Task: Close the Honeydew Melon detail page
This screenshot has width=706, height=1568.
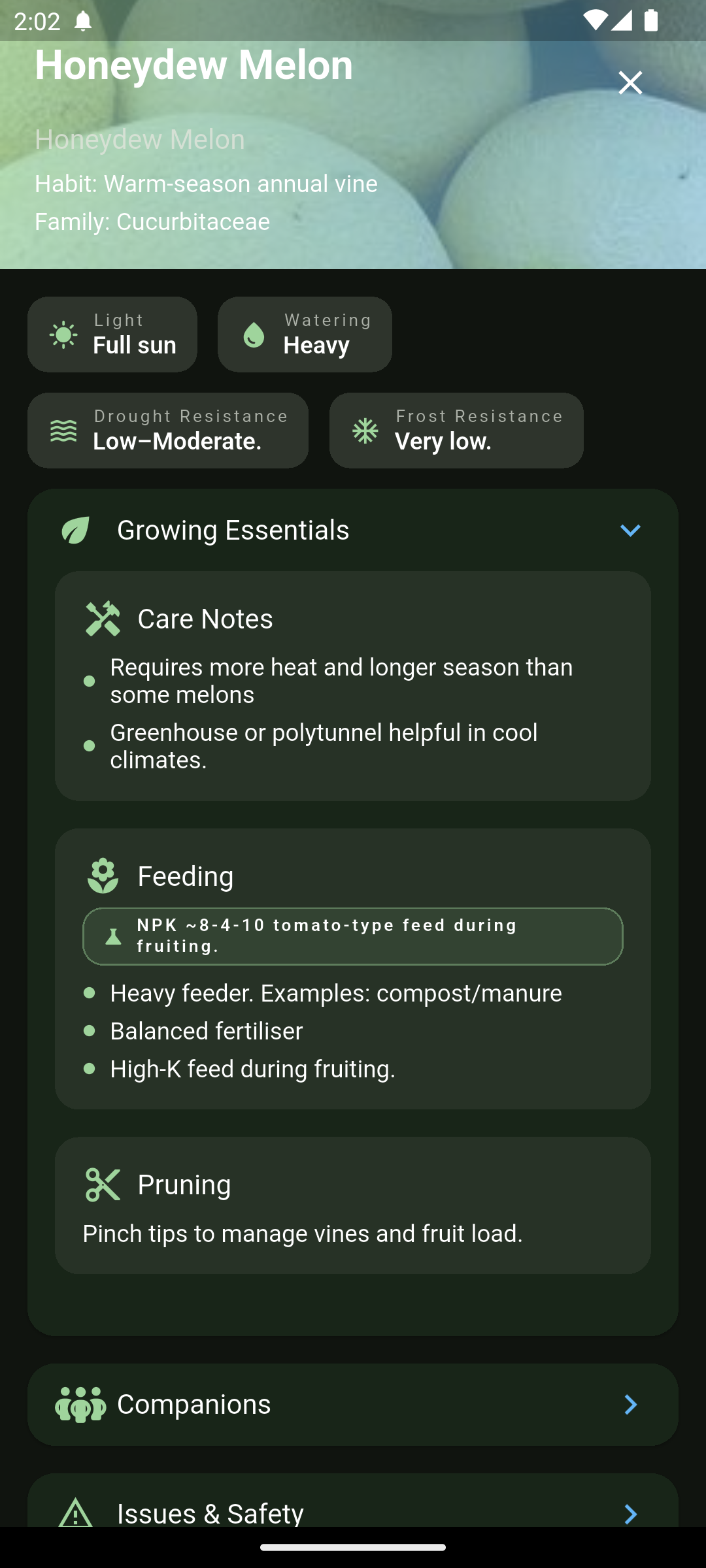Action: pos(630,83)
